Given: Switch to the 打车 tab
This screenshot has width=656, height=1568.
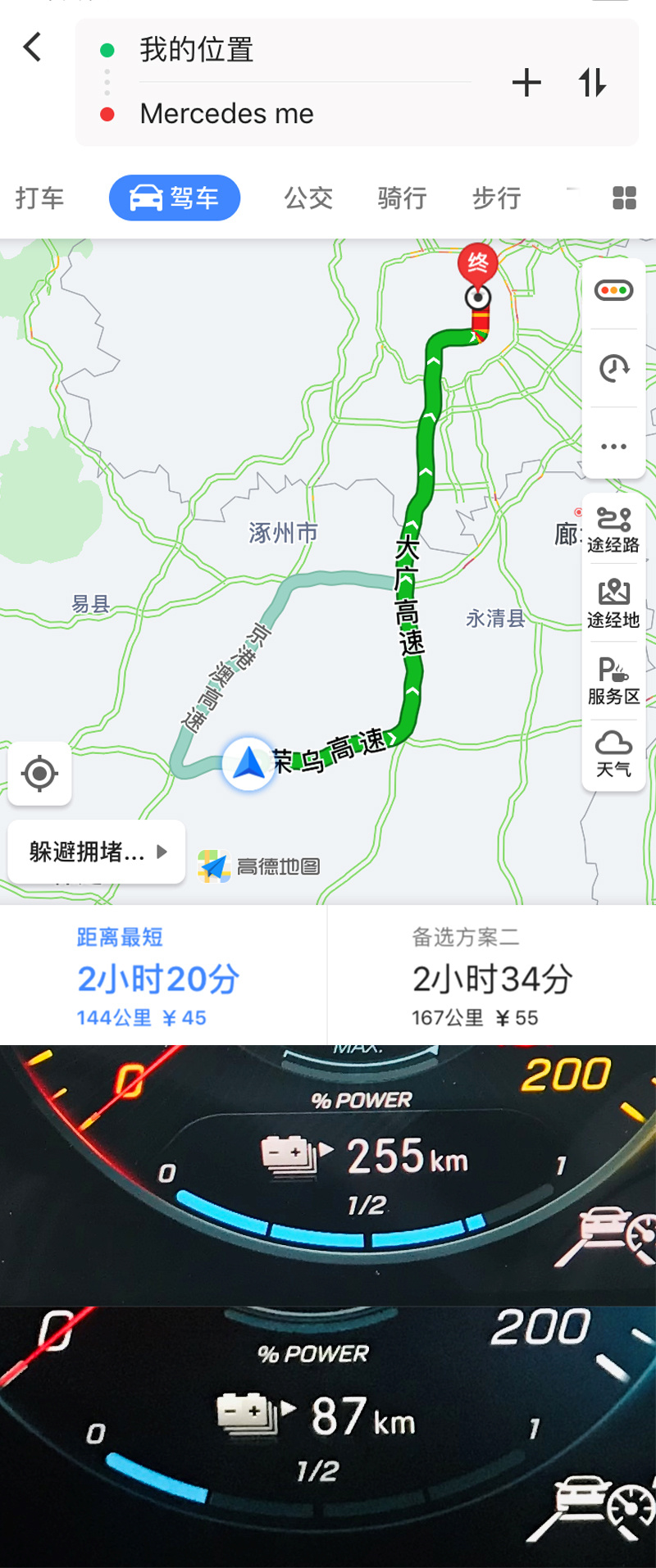Looking at the screenshot, I should click(x=39, y=198).
